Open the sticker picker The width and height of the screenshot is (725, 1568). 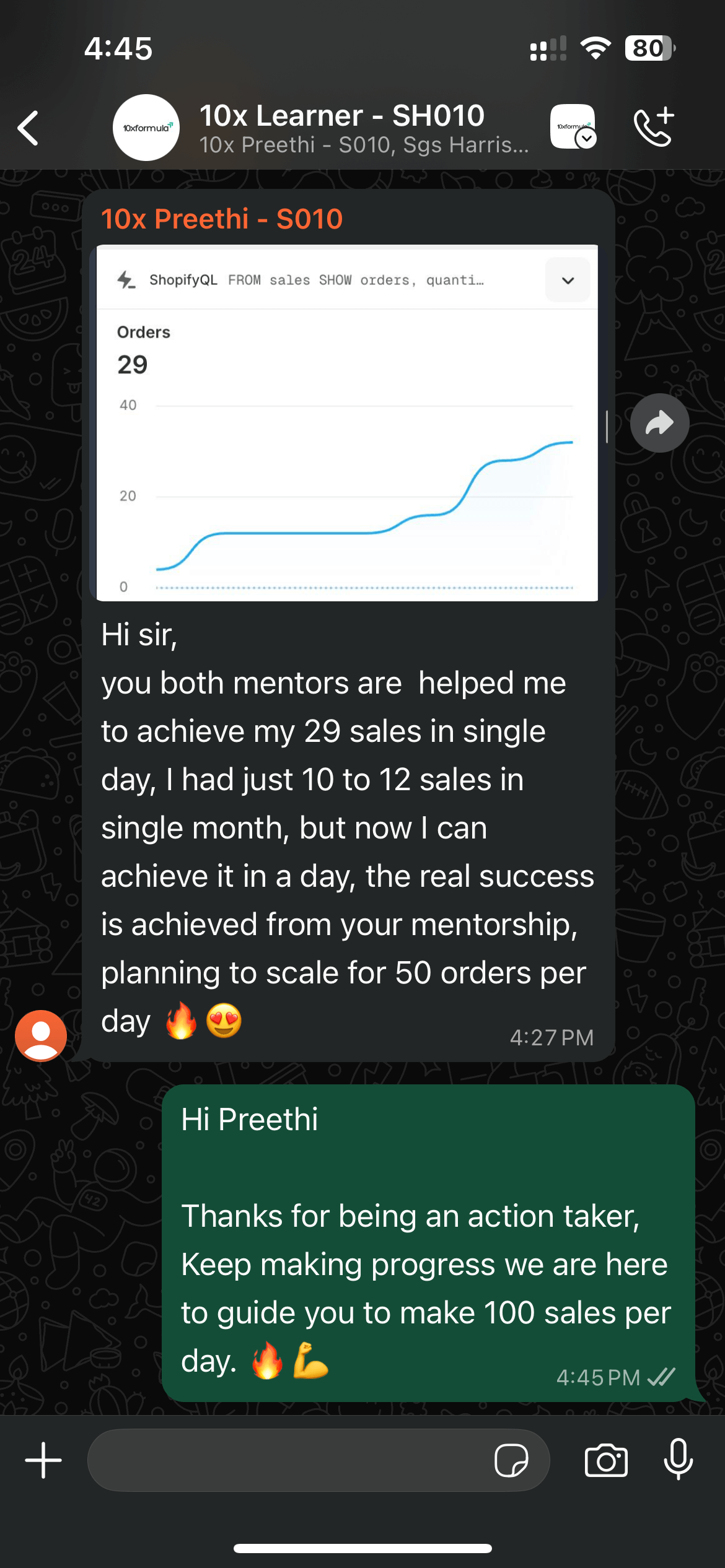coord(511,1460)
